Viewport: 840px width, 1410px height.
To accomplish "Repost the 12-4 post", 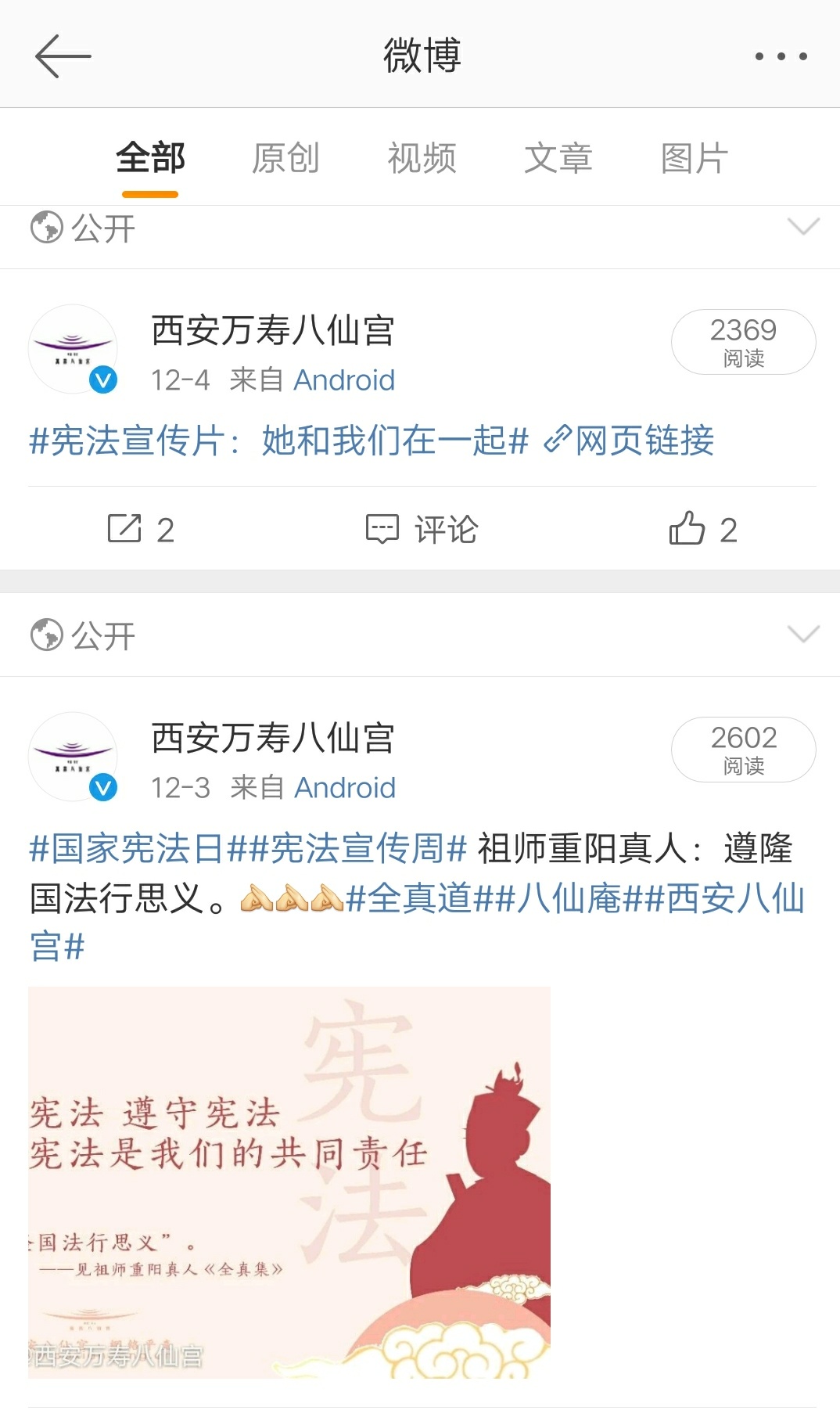I will pos(141,530).
